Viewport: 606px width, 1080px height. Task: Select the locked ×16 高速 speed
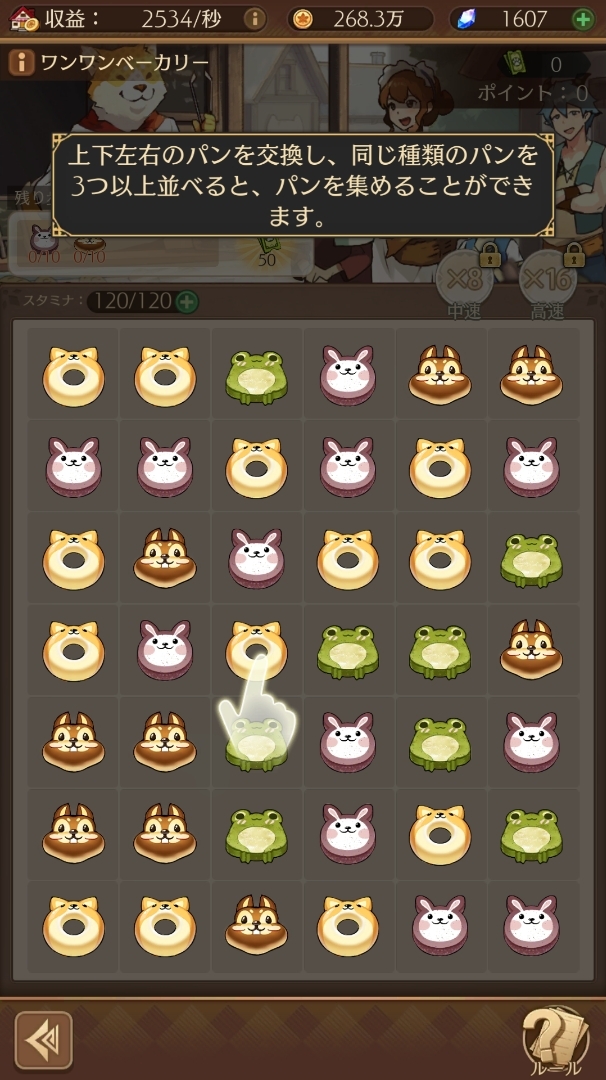(x=548, y=282)
